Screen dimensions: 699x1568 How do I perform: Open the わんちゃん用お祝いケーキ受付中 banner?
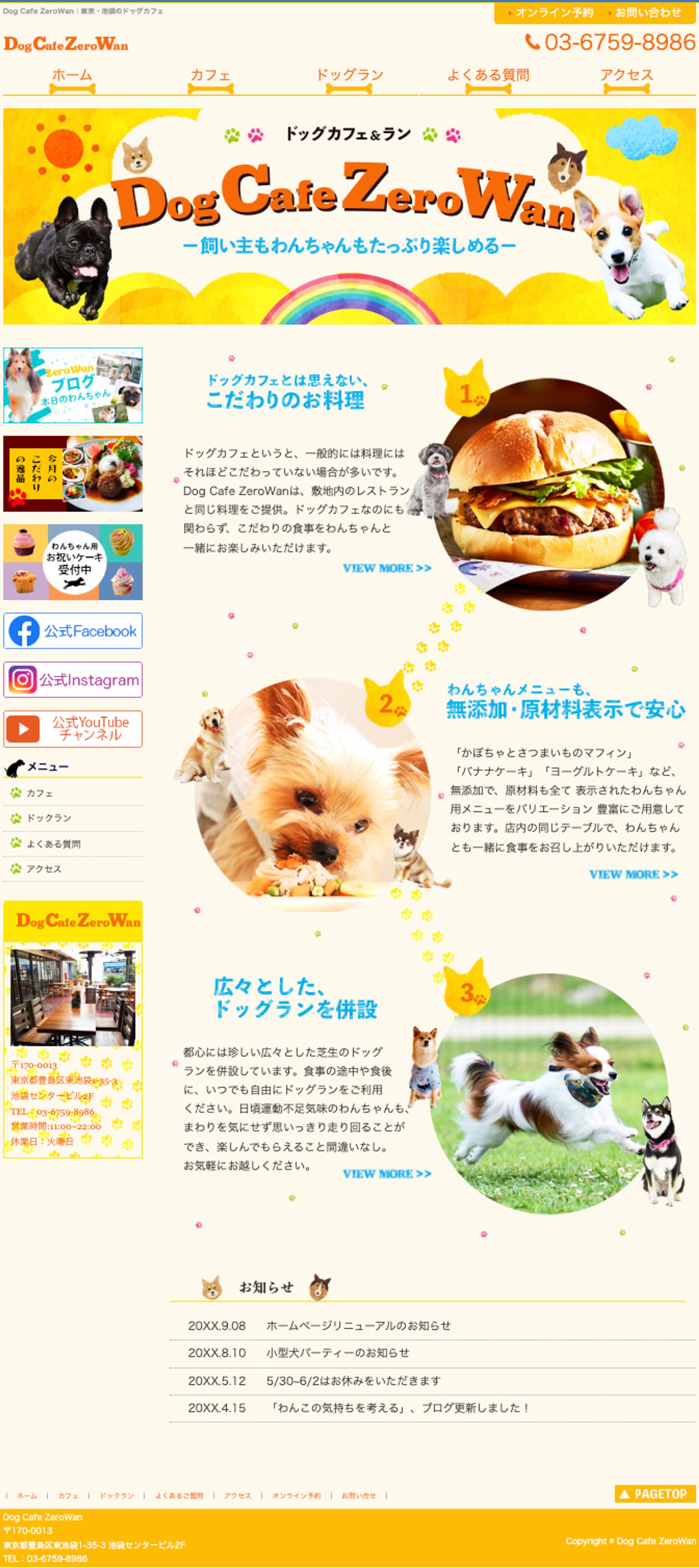[x=73, y=562]
